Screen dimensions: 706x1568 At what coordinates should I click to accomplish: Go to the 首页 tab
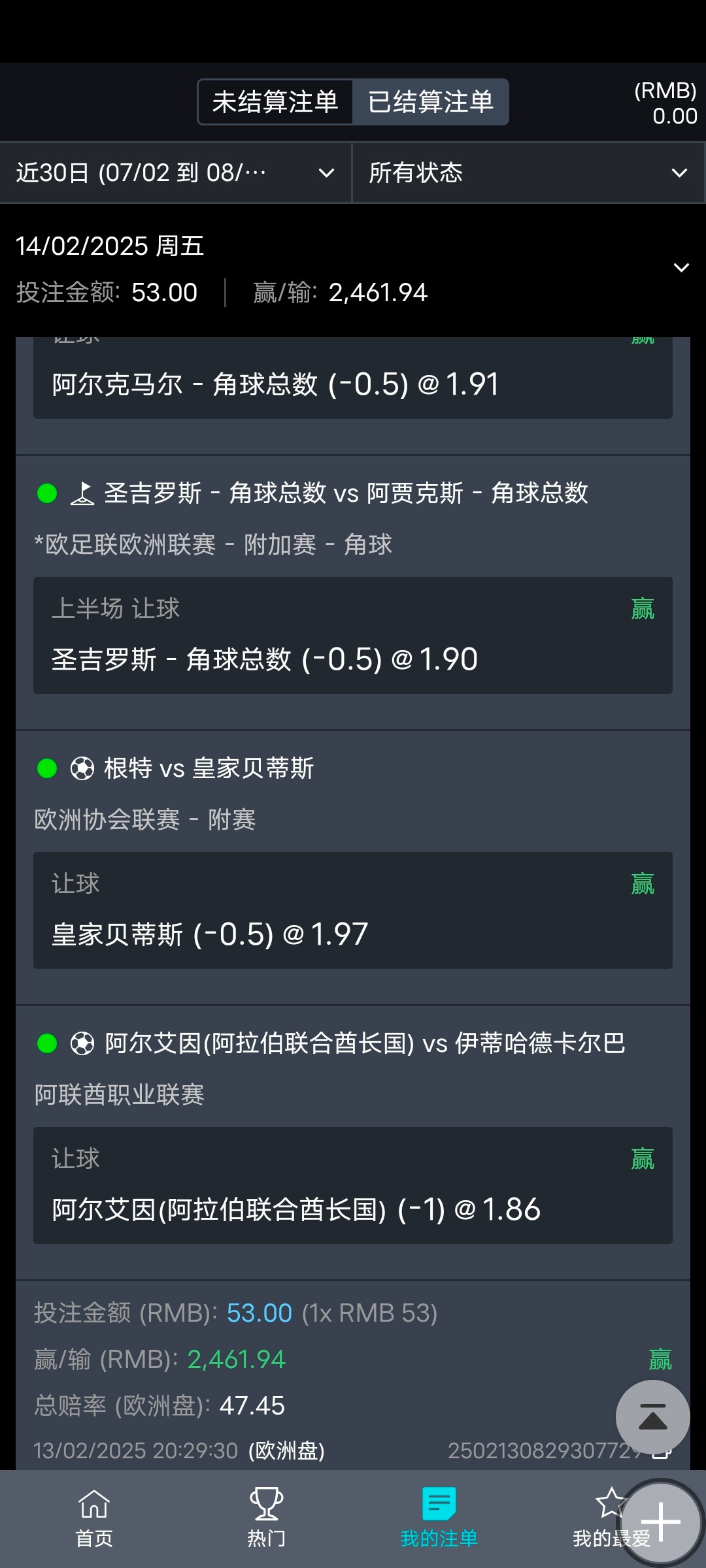94,1518
